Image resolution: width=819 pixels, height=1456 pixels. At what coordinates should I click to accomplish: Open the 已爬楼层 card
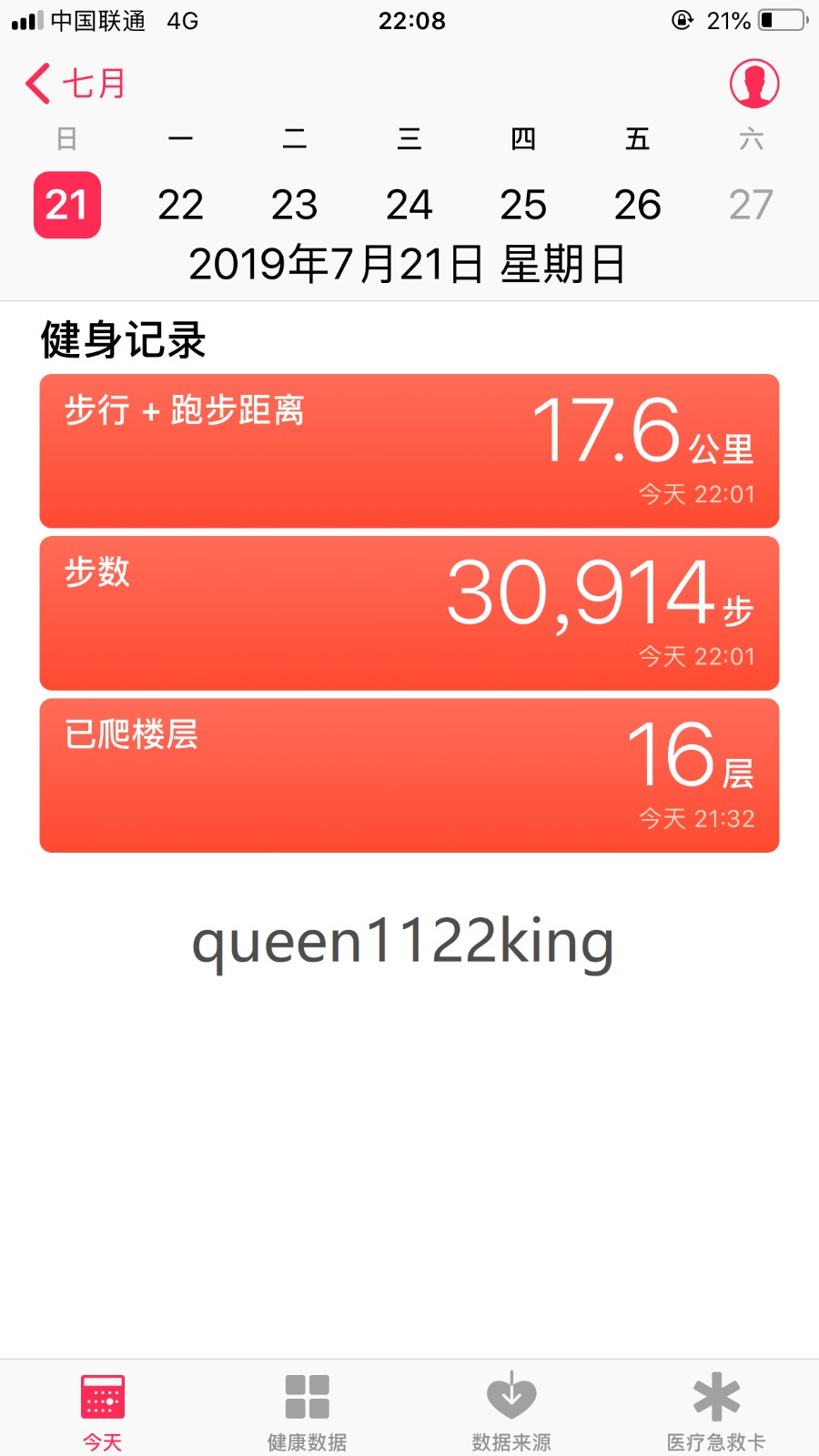click(409, 775)
